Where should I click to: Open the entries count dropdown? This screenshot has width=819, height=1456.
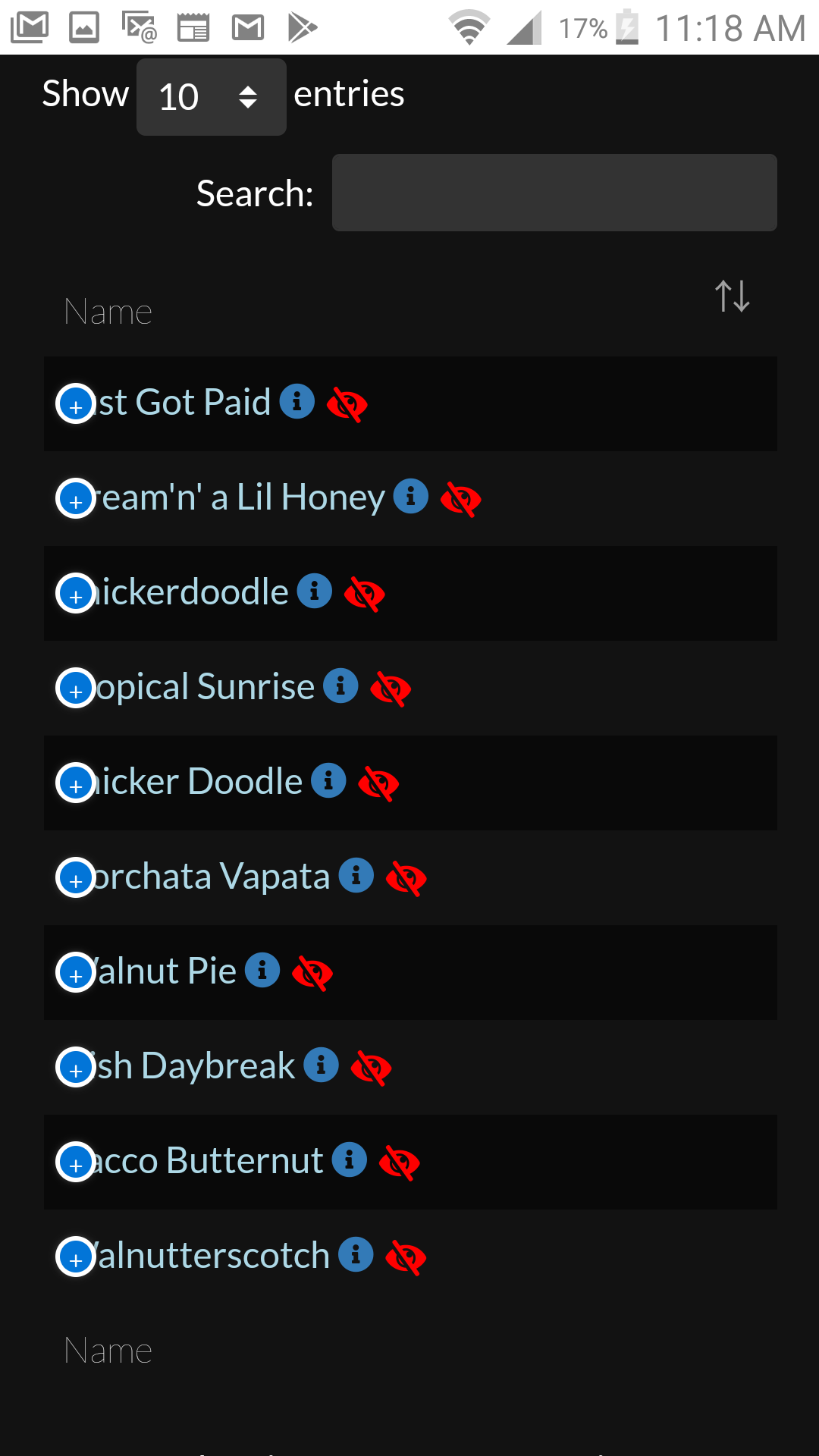tap(211, 97)
